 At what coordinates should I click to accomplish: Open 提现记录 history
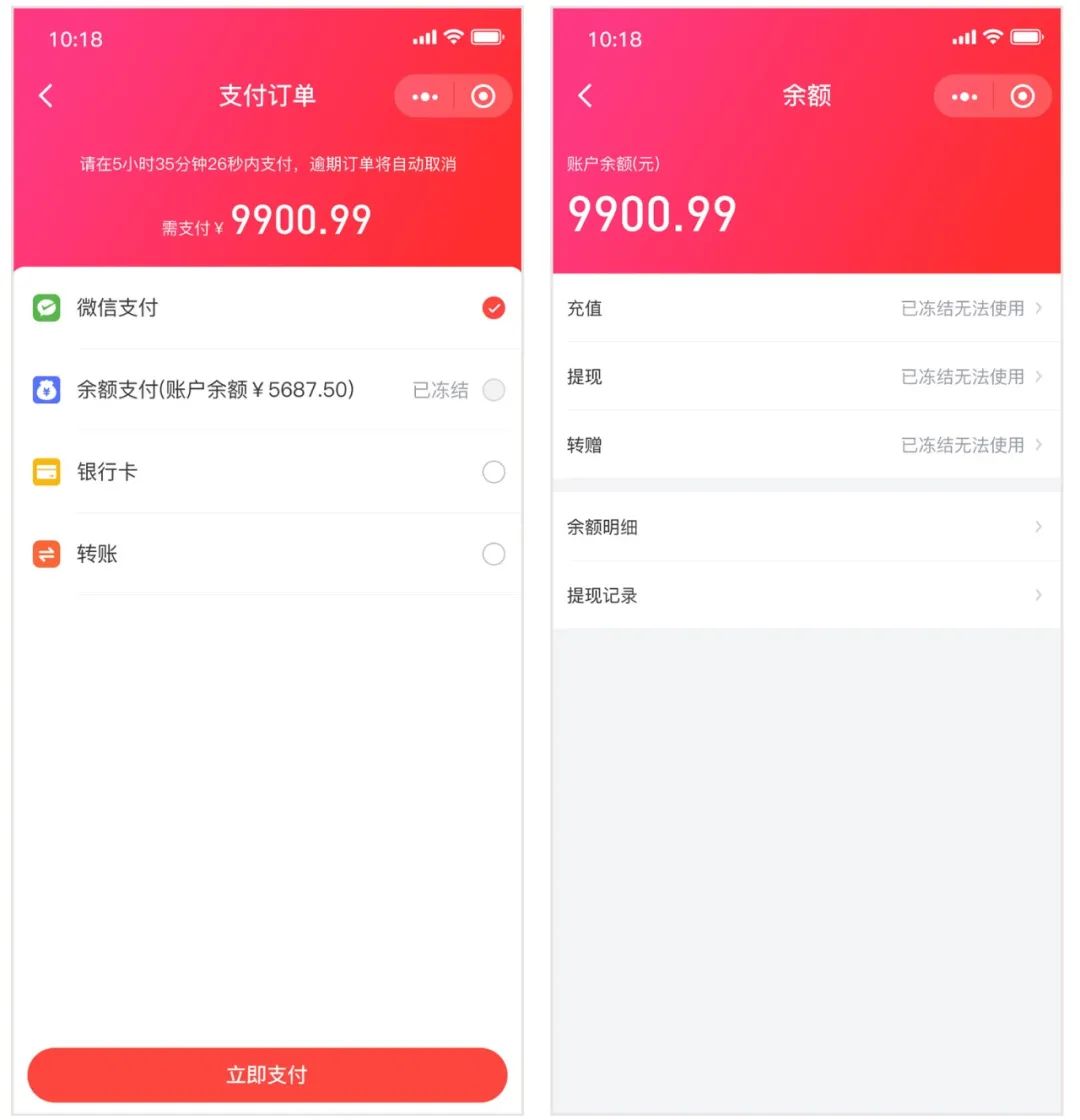pos(806,595)
